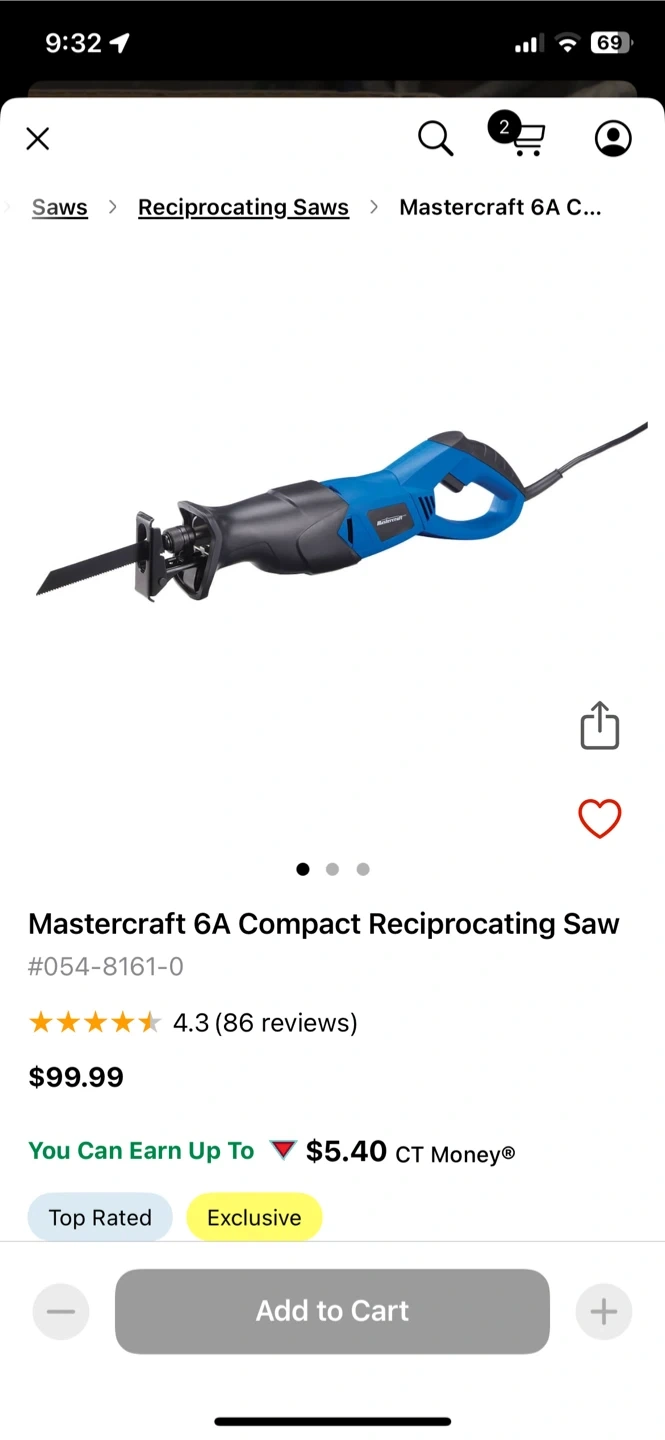665x1440 pixels.
Task: Tap Add to Cart button
Action: (x=332, y=1311)
